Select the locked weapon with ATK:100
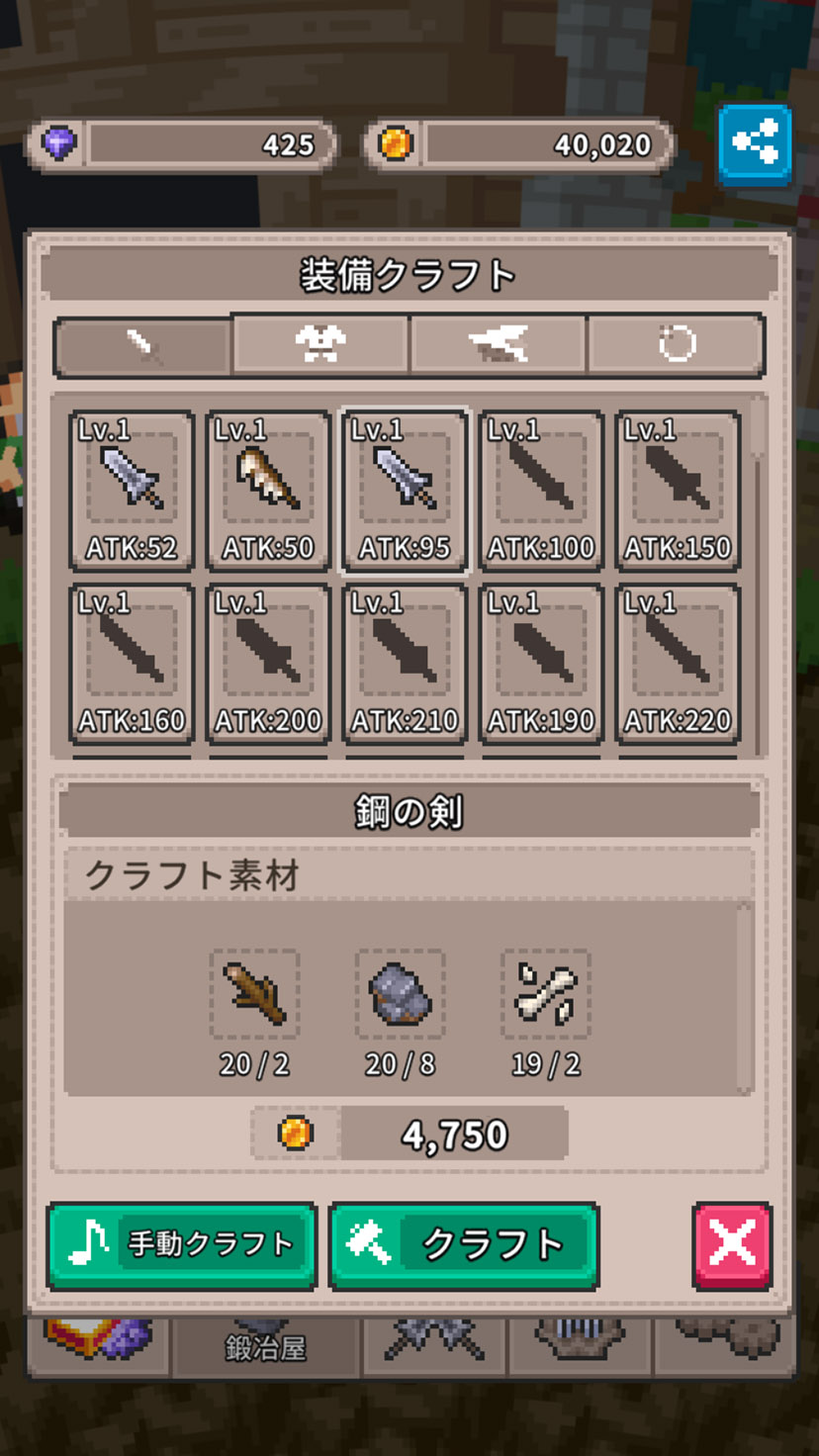819x1456 pixels. pyautogui.click(x=541, y=492)
